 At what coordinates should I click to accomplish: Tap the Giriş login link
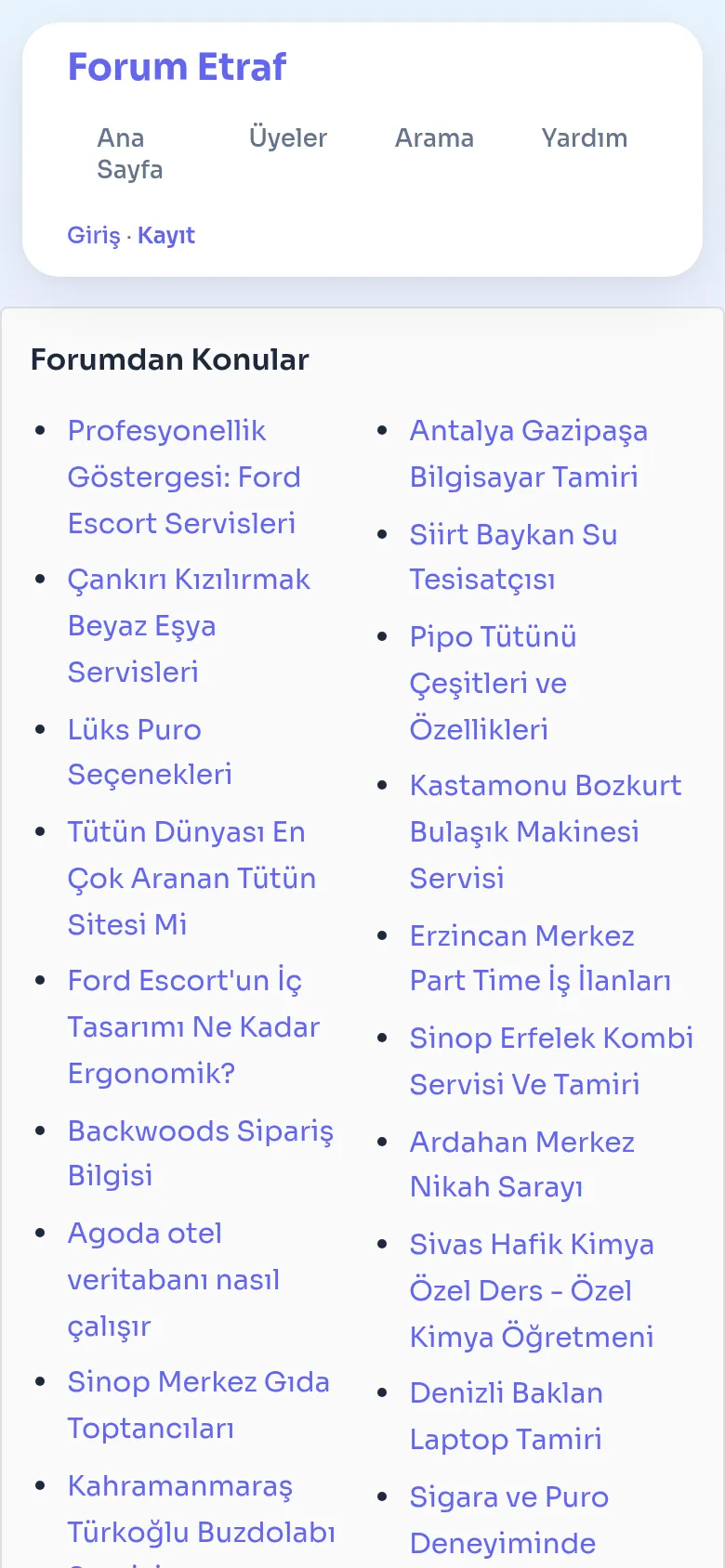click(94, 235)
